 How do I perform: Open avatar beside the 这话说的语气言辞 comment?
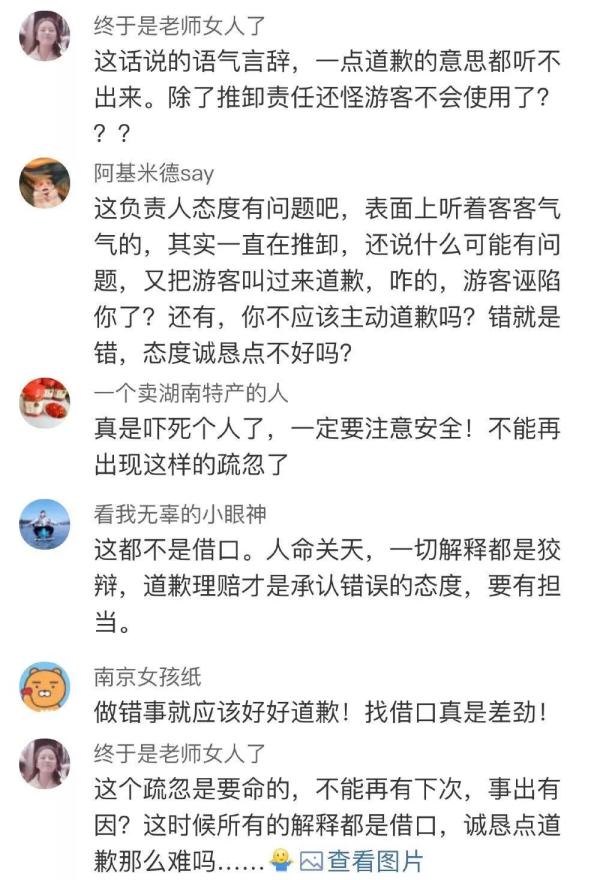[45, 36]
